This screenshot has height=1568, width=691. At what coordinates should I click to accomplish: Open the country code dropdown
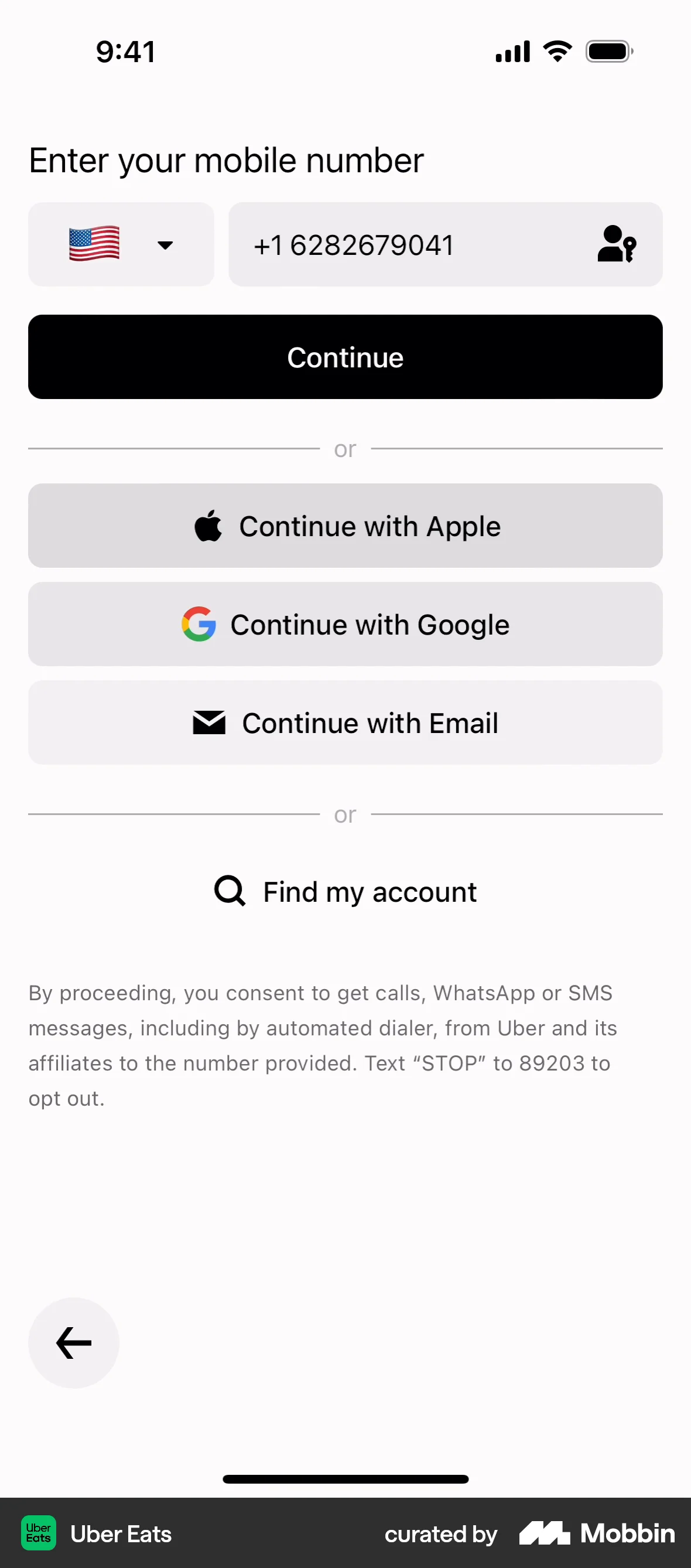(x=121, y=244)
